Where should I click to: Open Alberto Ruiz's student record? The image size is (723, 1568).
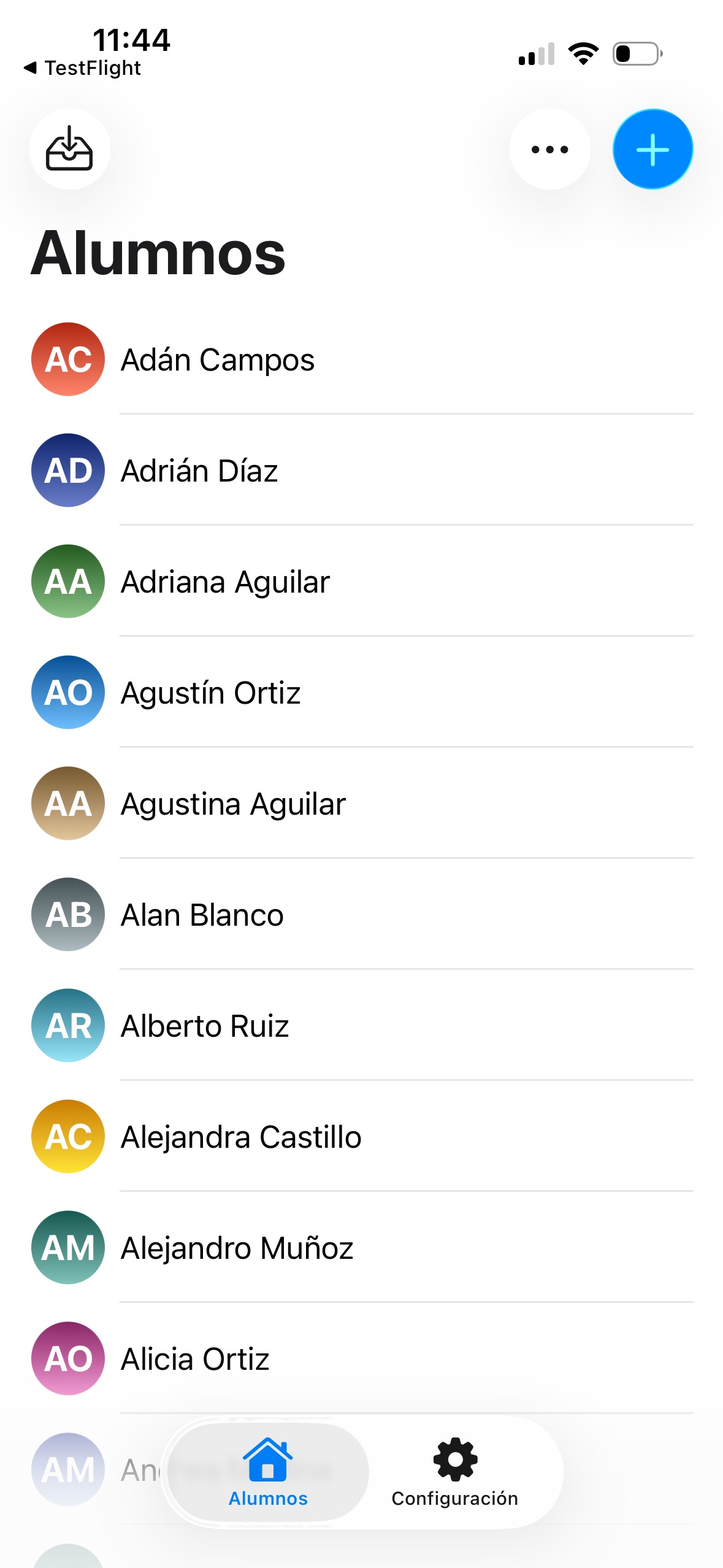[362, 1026]
